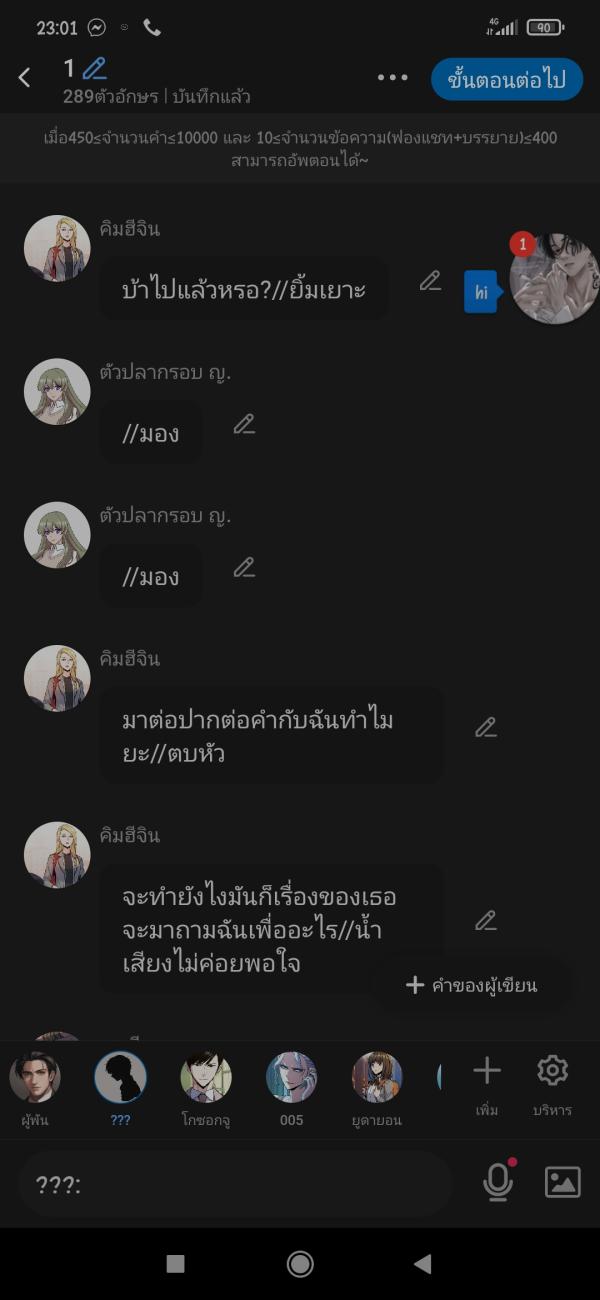Go to the system home screen
The image size is (600, 1300).
[300, 1264]
